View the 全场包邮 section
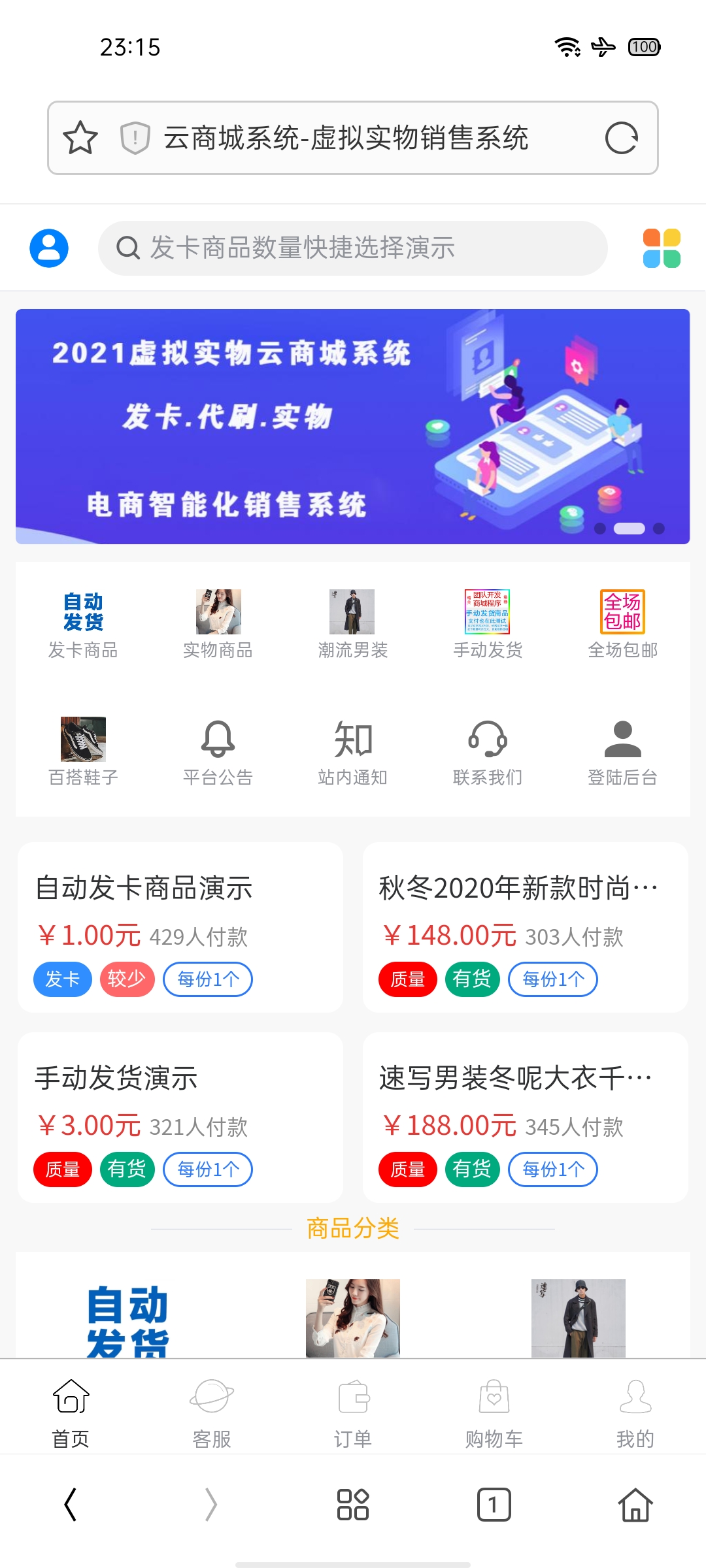This screenshot has width=706, height=1568. (622, 625)
